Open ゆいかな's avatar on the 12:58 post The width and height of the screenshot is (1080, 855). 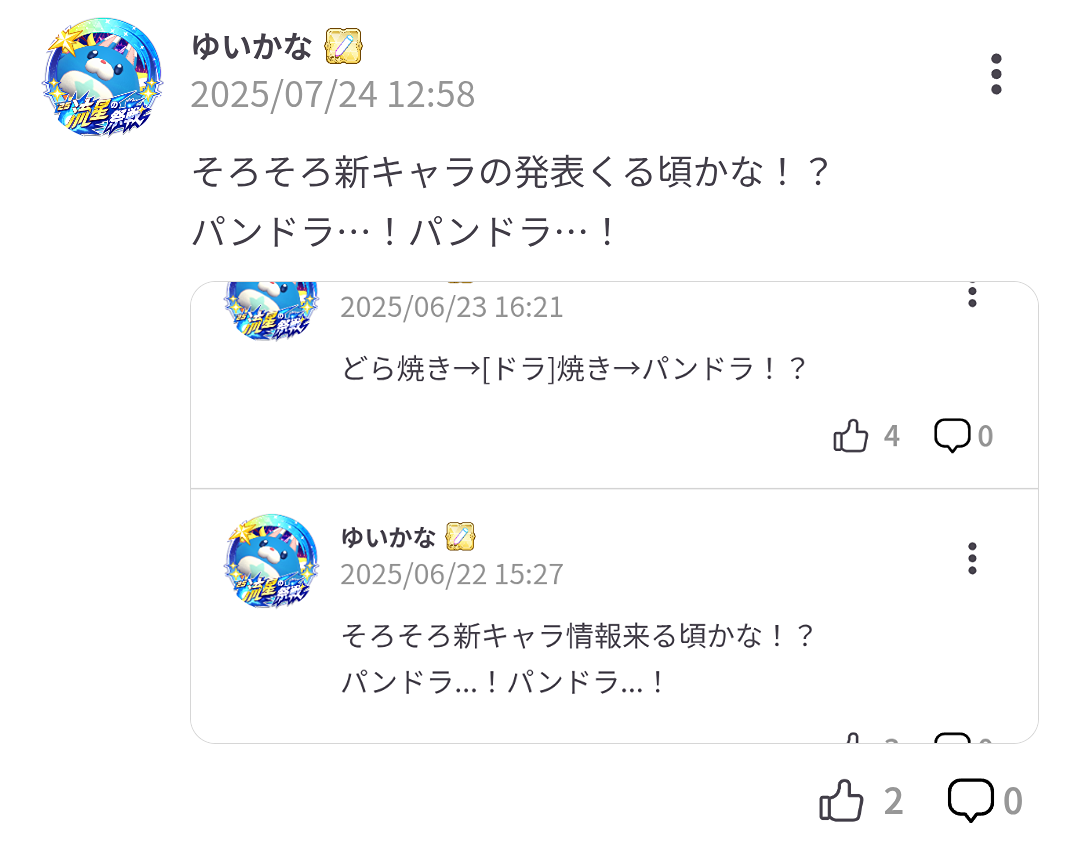click(x=103, y=76)
